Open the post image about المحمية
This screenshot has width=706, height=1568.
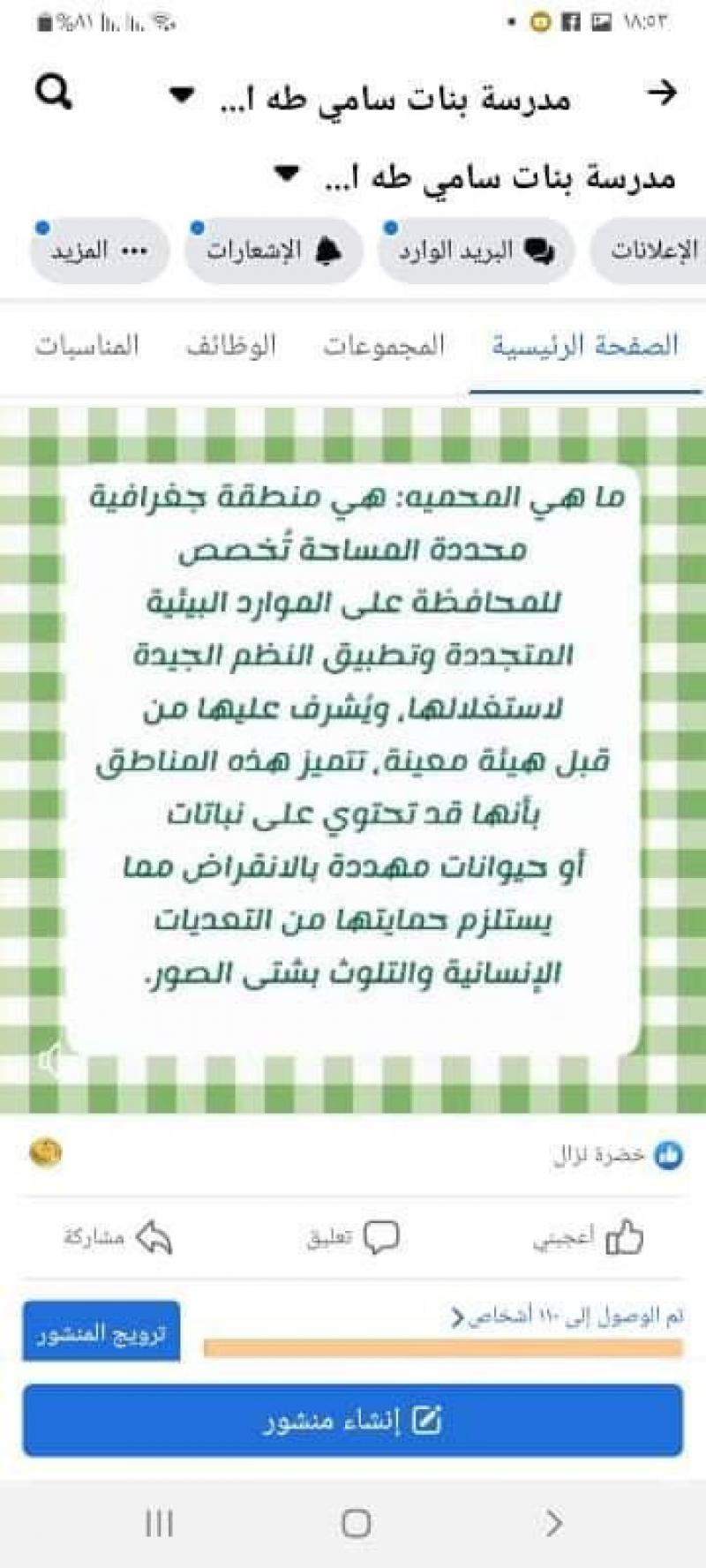tap(353, 759)
